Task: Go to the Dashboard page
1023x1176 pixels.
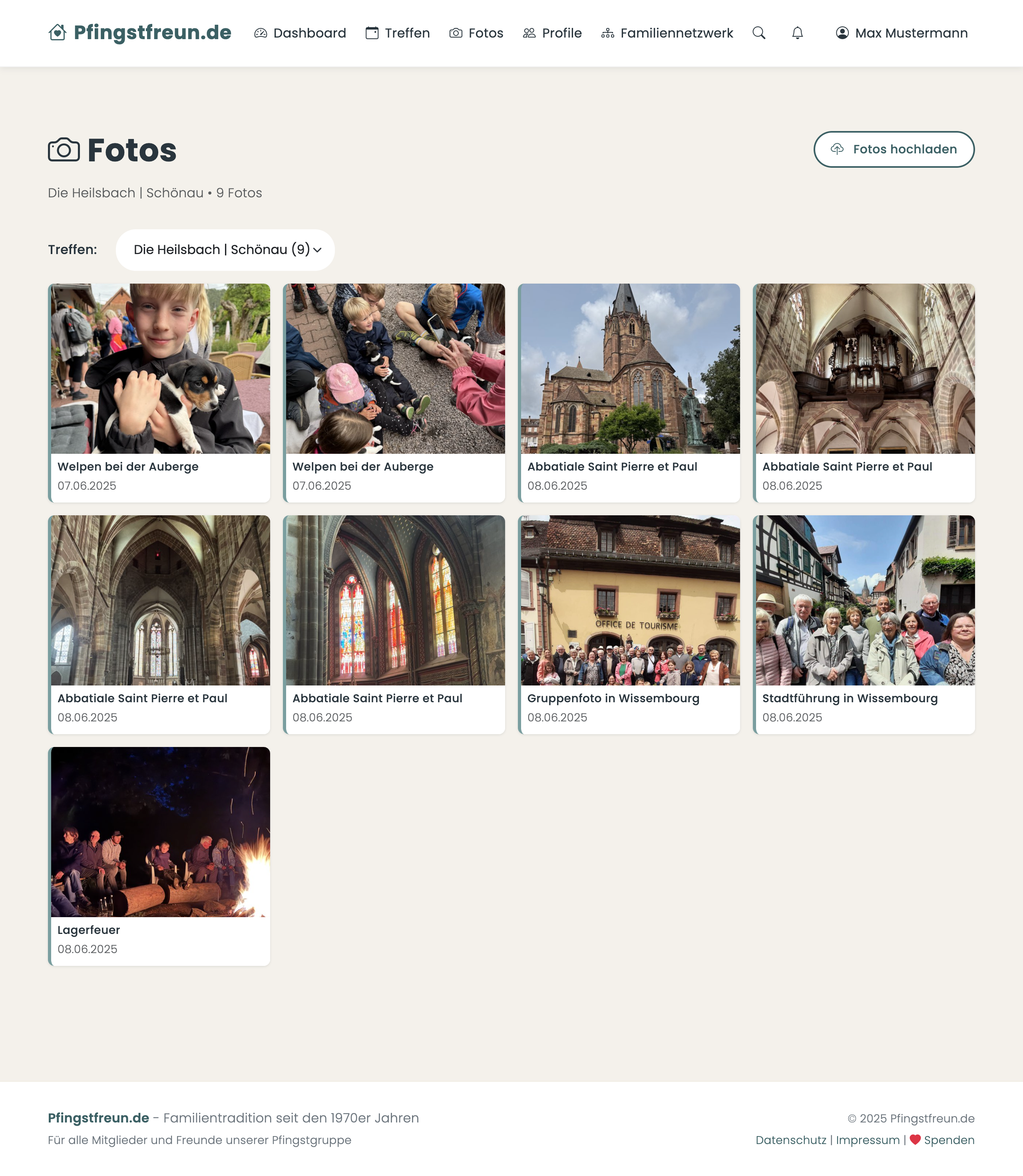Action: 300,33
